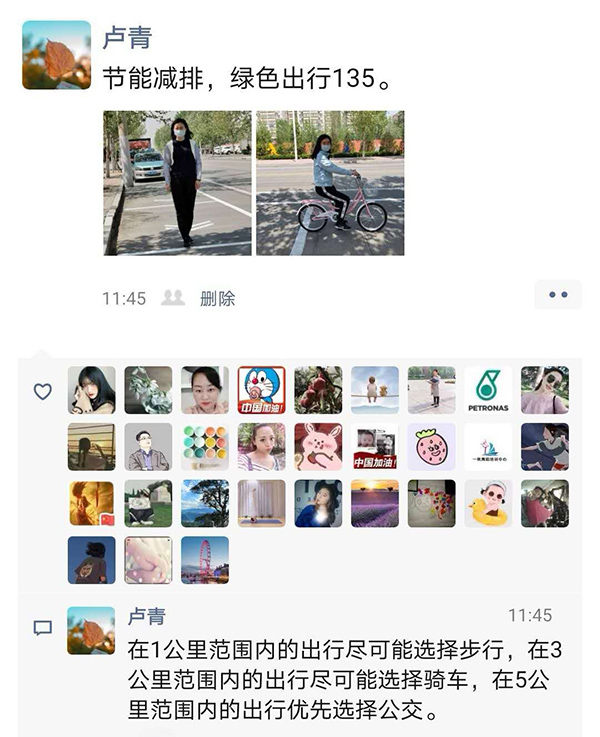The width and height of the screenshot is (600, 737).
Task: Open the photo of the woman cycling
Action: point(330,183)
